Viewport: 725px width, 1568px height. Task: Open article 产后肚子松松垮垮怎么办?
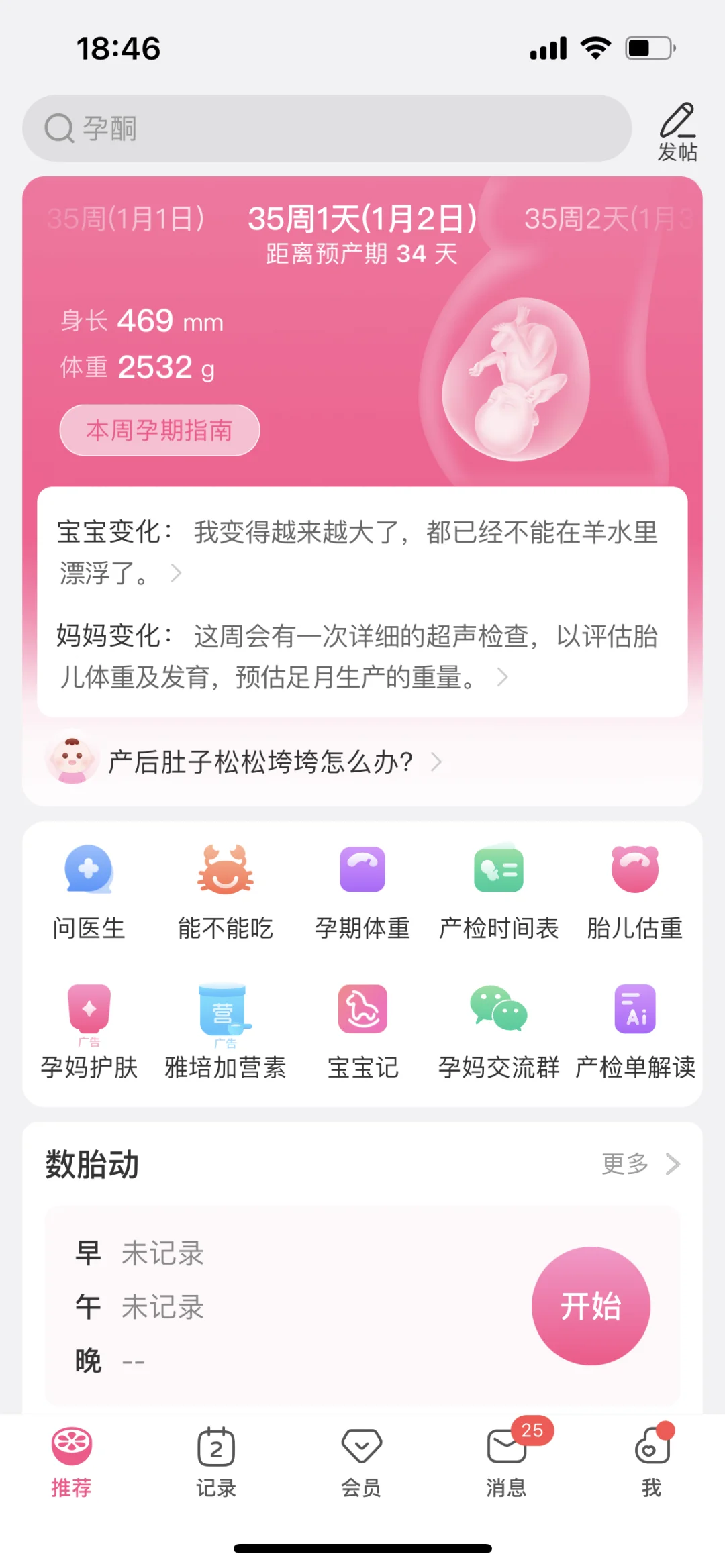(260, 762)
